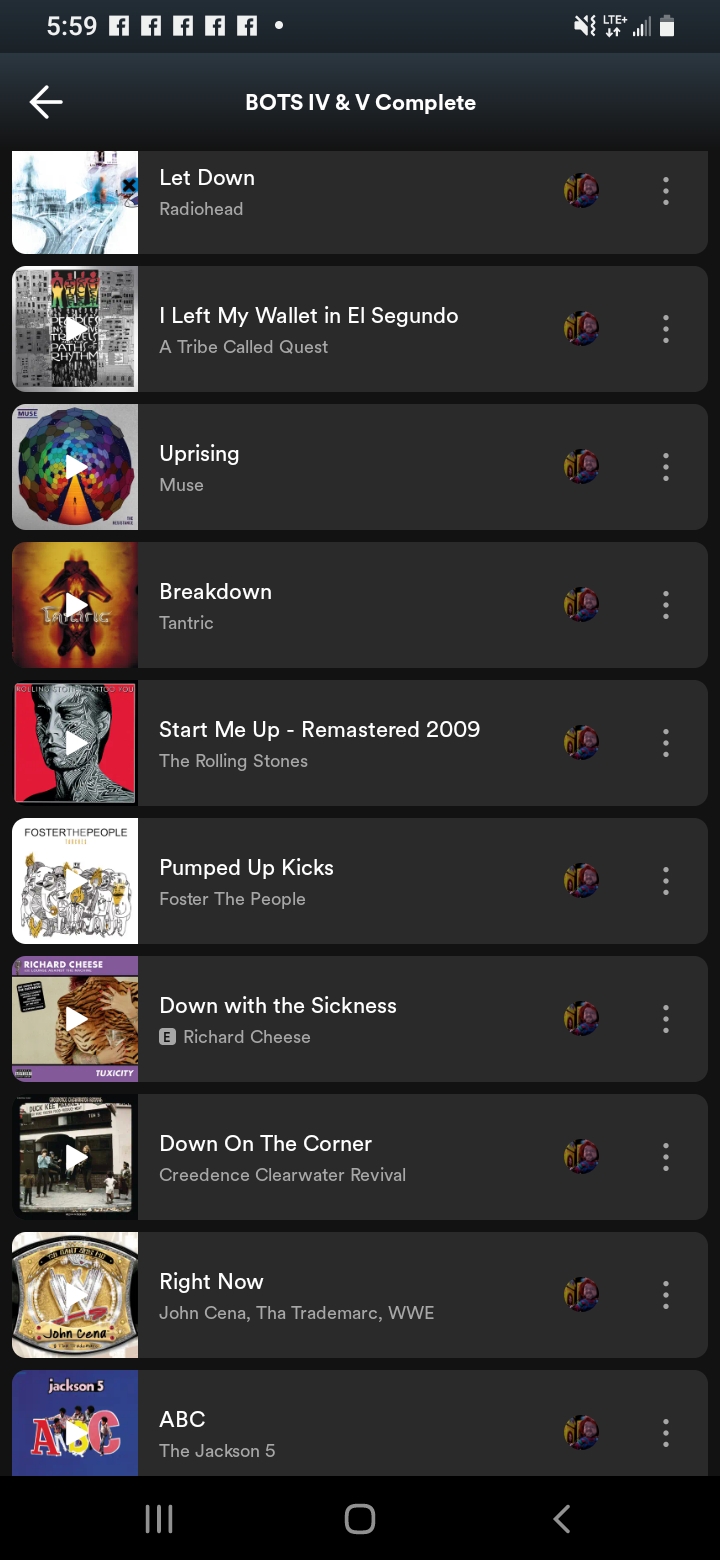The height and width of the screenshot is (1560, 720).
Task: Open more options for Let Down
Action: (665, 191)
